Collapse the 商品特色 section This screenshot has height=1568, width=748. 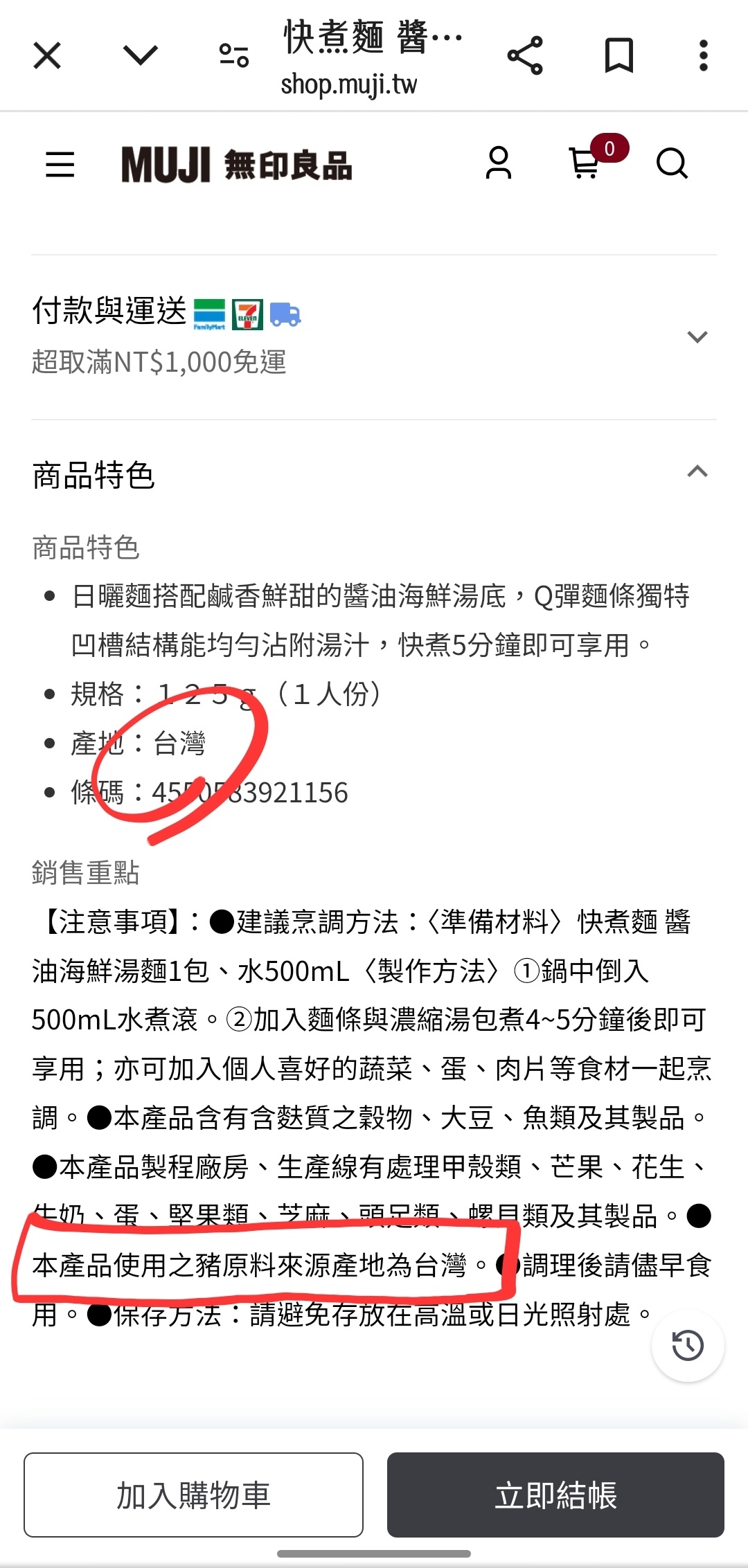pos(697,472)
